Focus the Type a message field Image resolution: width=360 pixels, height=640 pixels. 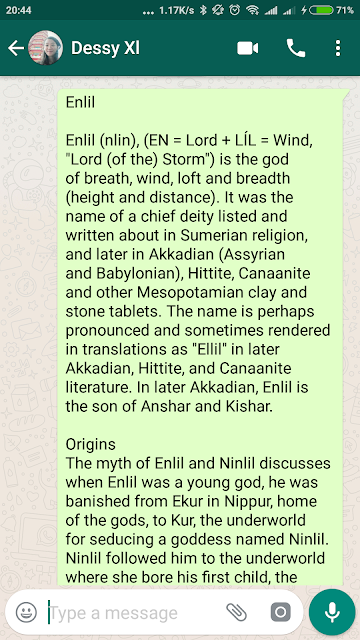tap(135, 612)
